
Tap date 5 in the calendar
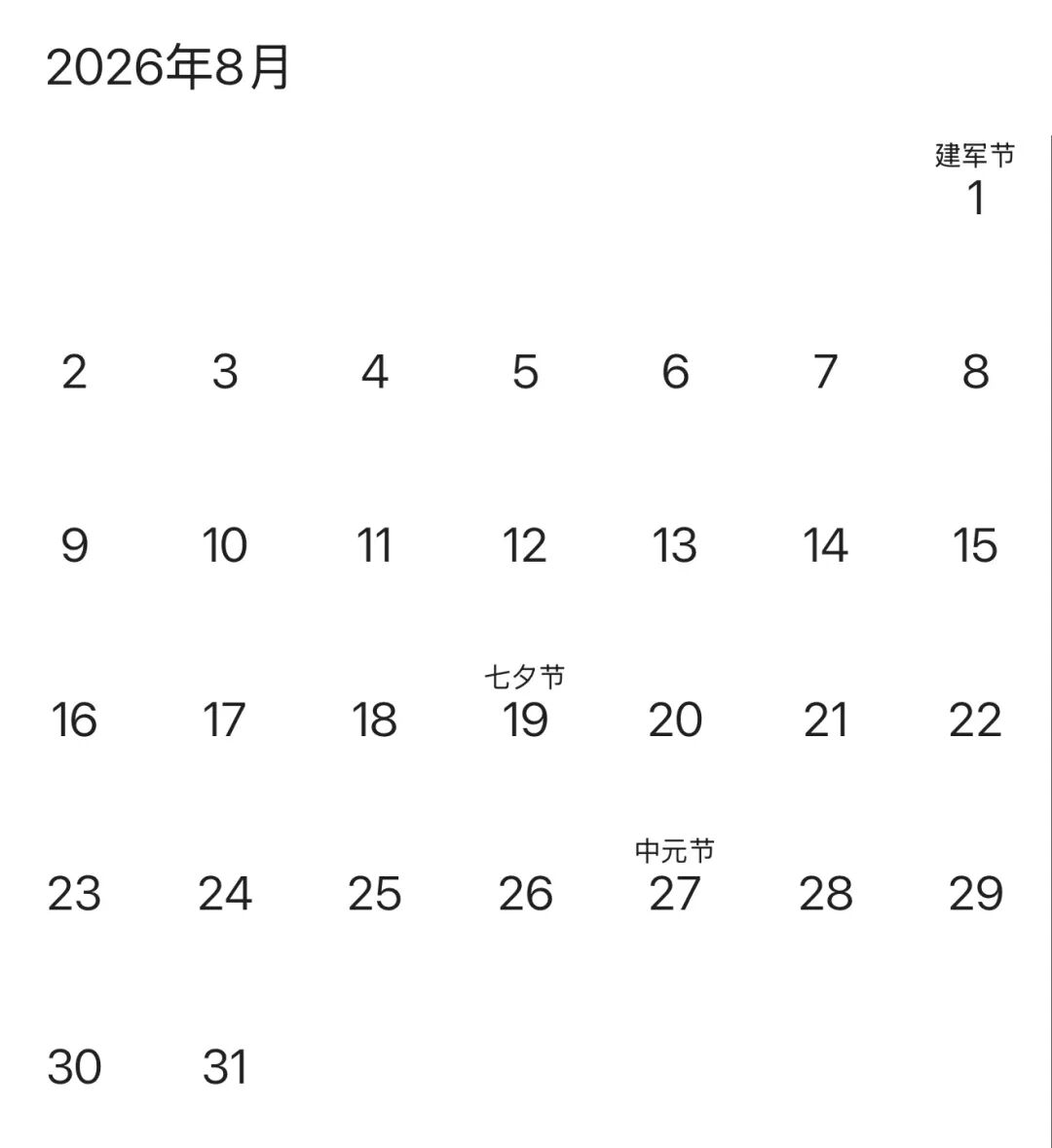[525, 372]
